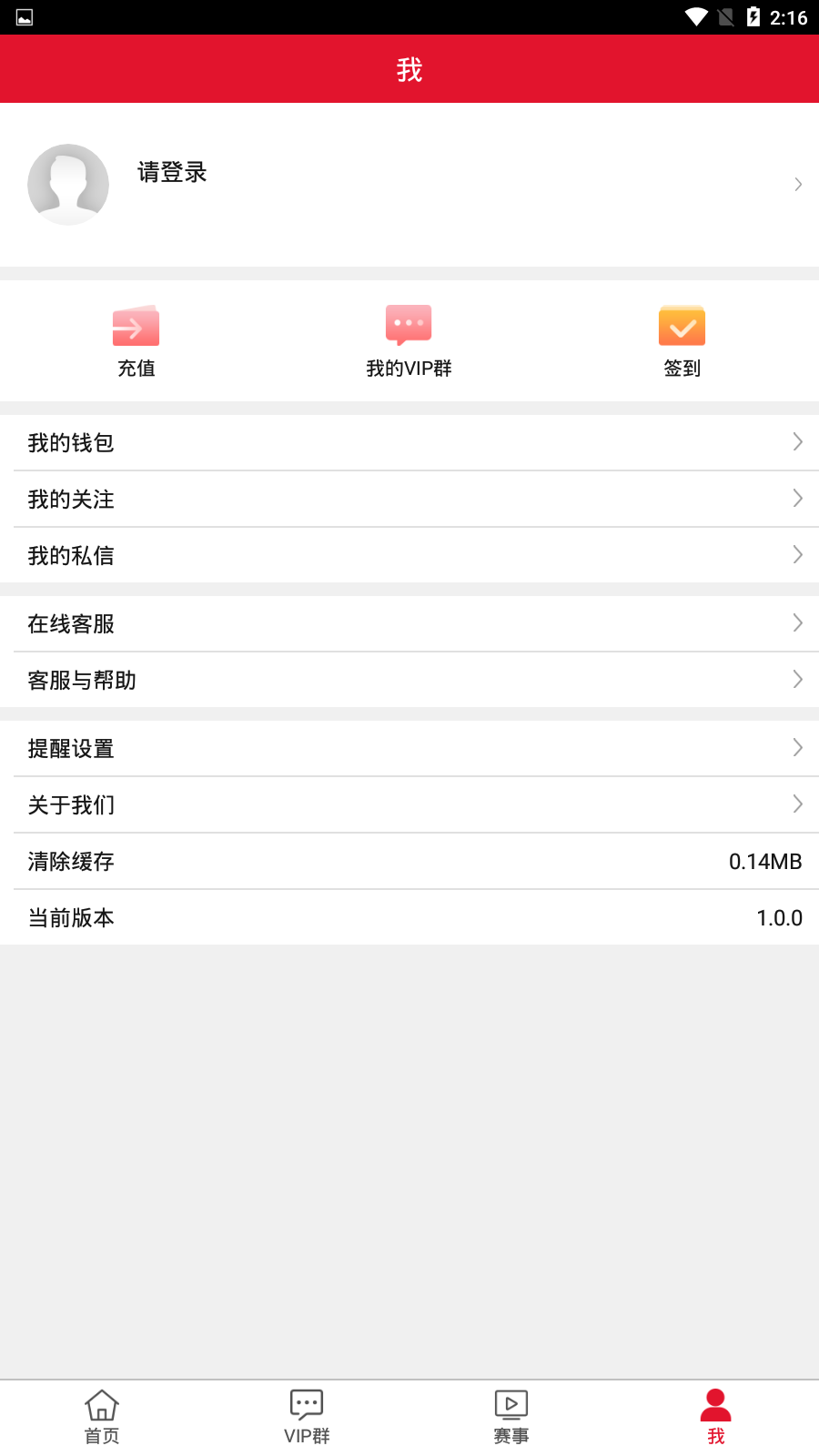Tap 清除缓存 to clear cache
Screen dimensions: 819x1456
pyautogui.click(x=409, y=862)
